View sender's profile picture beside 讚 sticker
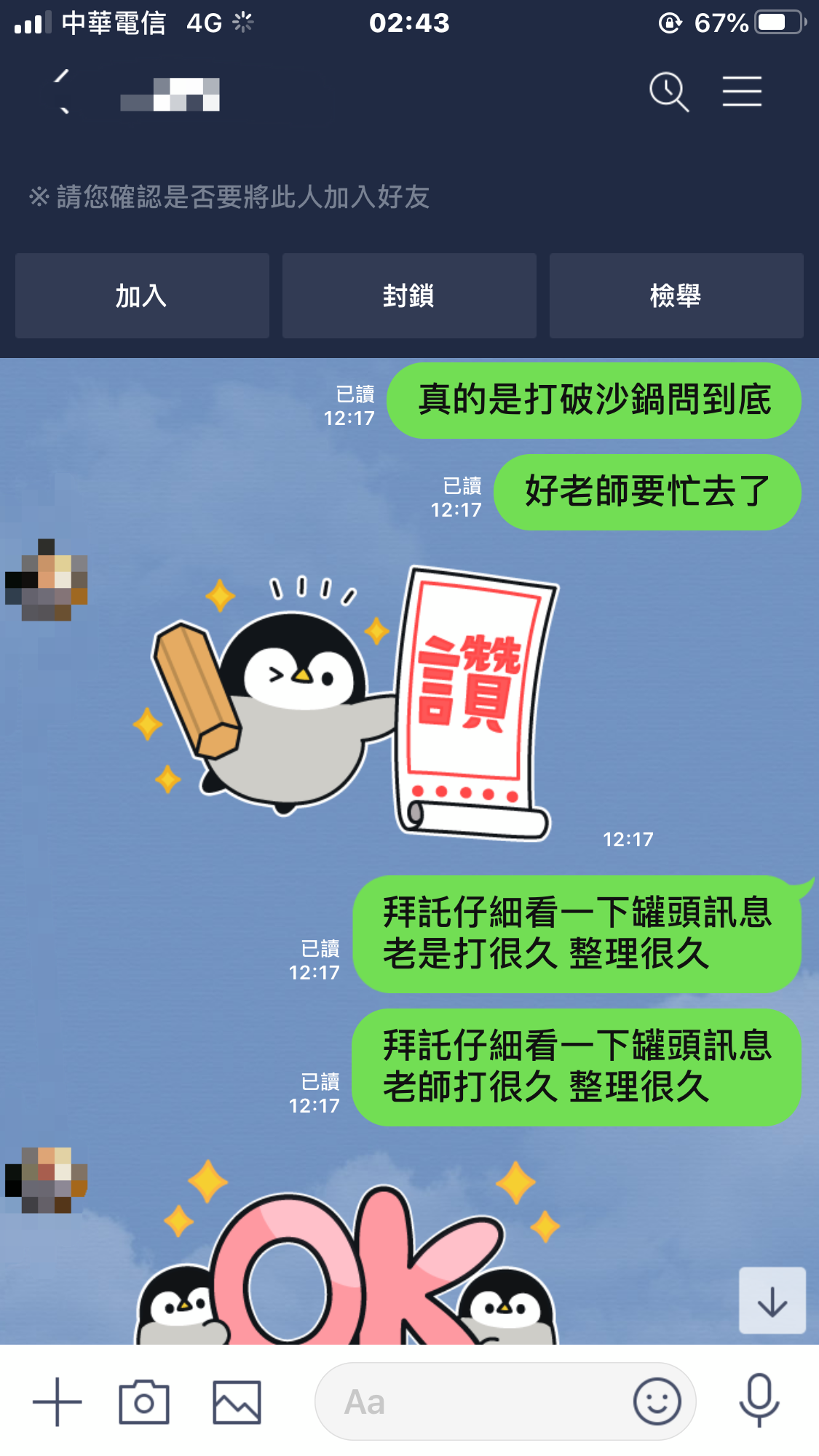Viewport: 819px width, 1456px height. click(47, 581)
